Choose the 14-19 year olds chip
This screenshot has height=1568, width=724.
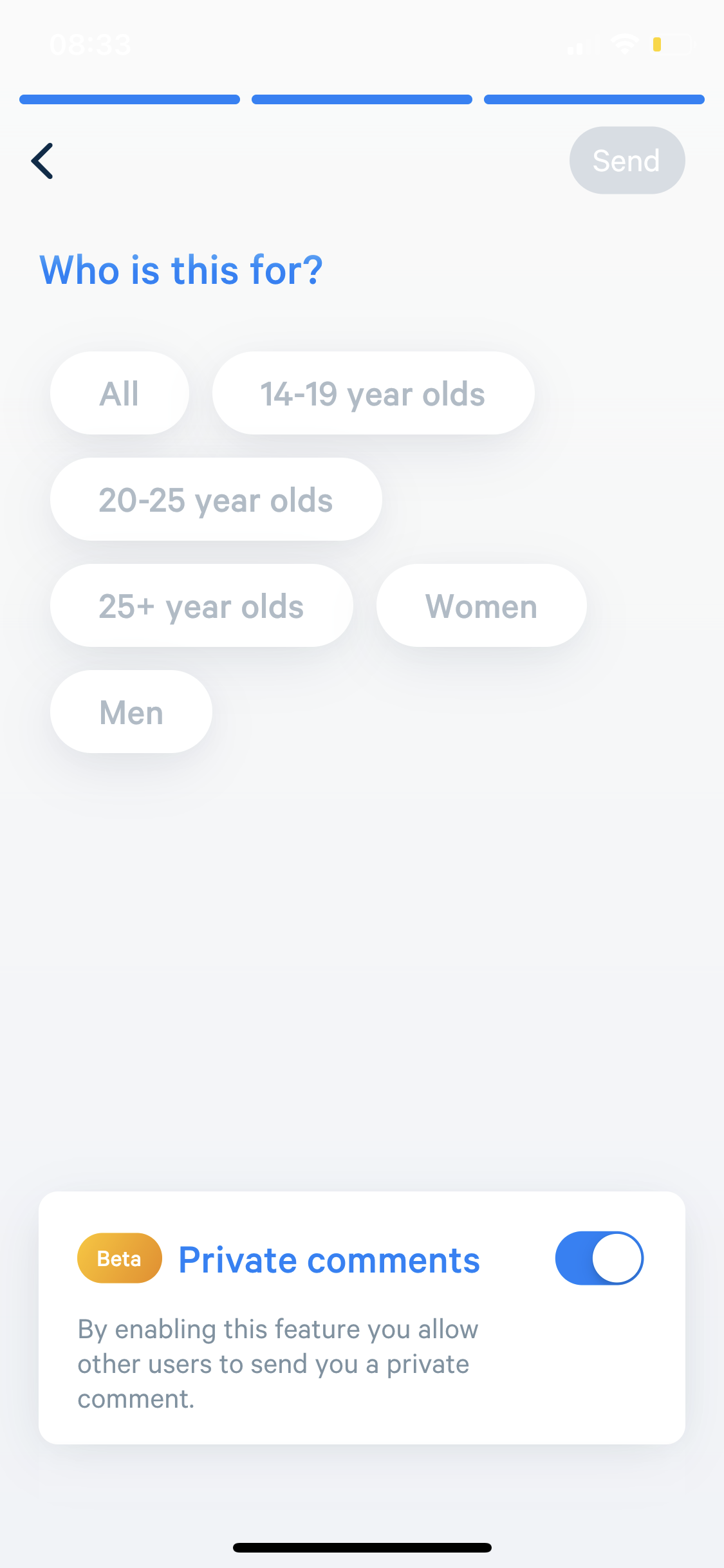coord(373,393)
